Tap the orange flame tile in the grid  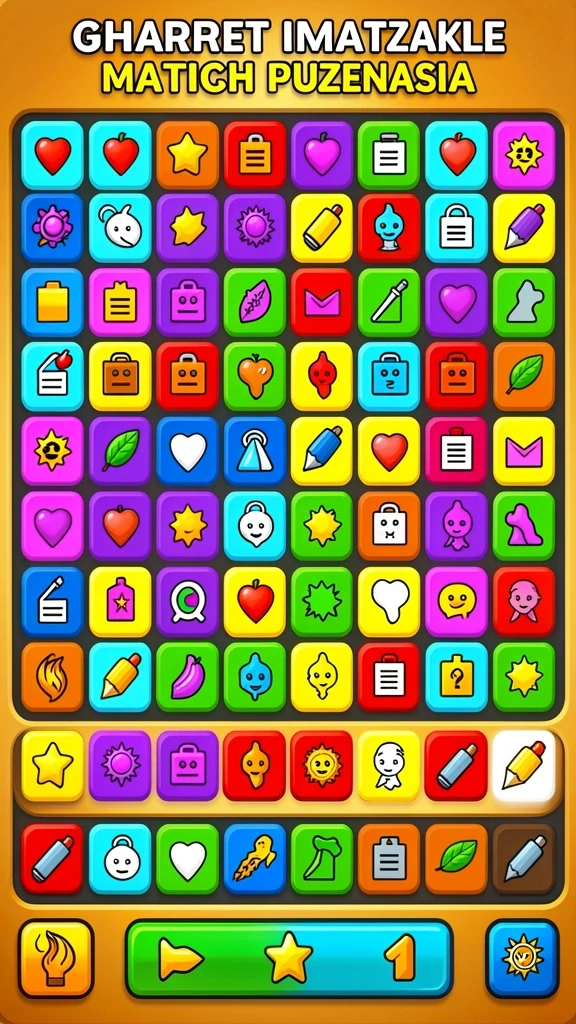[x=52, y=677]
